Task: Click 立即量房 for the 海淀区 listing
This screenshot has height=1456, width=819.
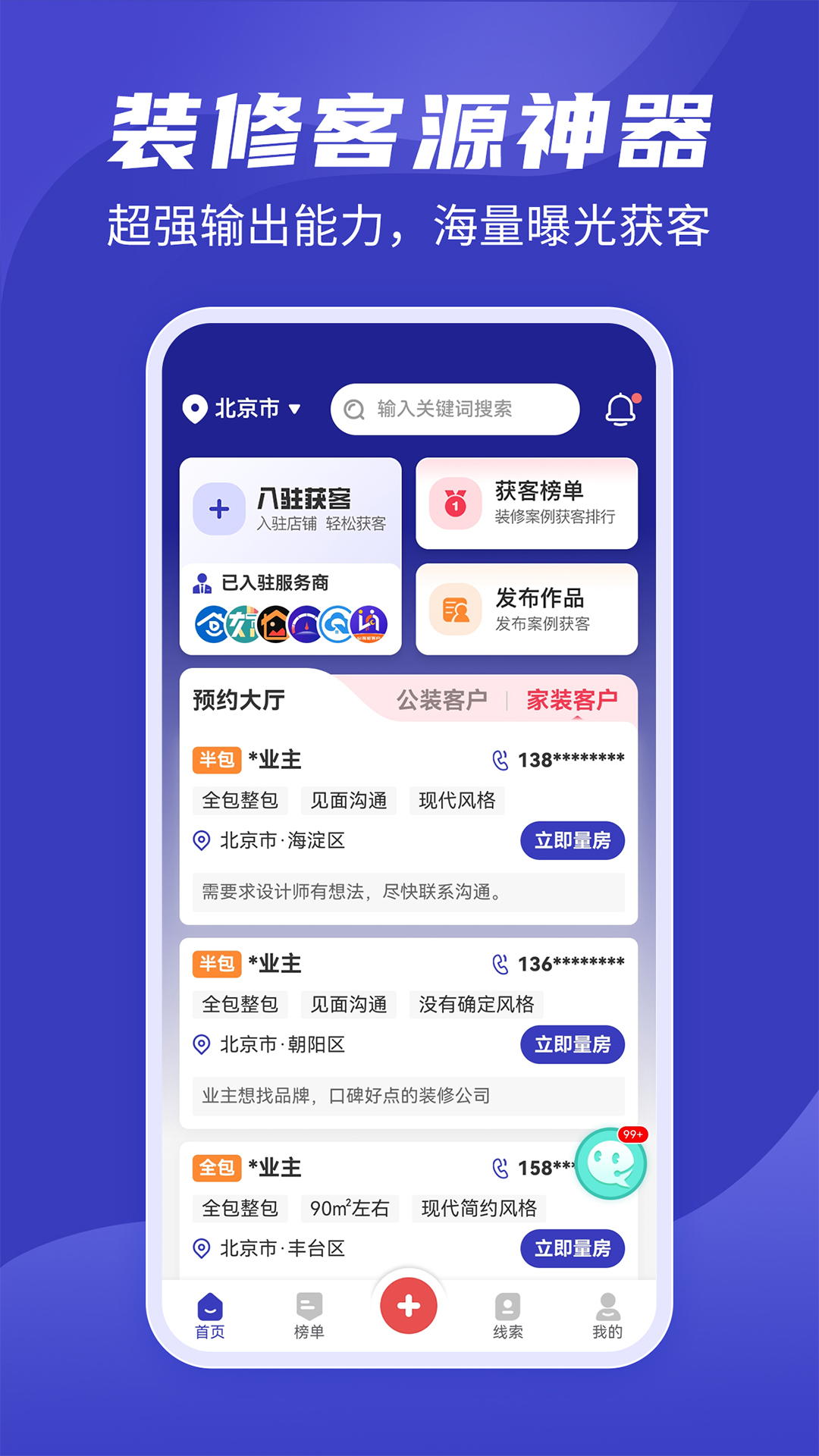Action: coord(573,840)
